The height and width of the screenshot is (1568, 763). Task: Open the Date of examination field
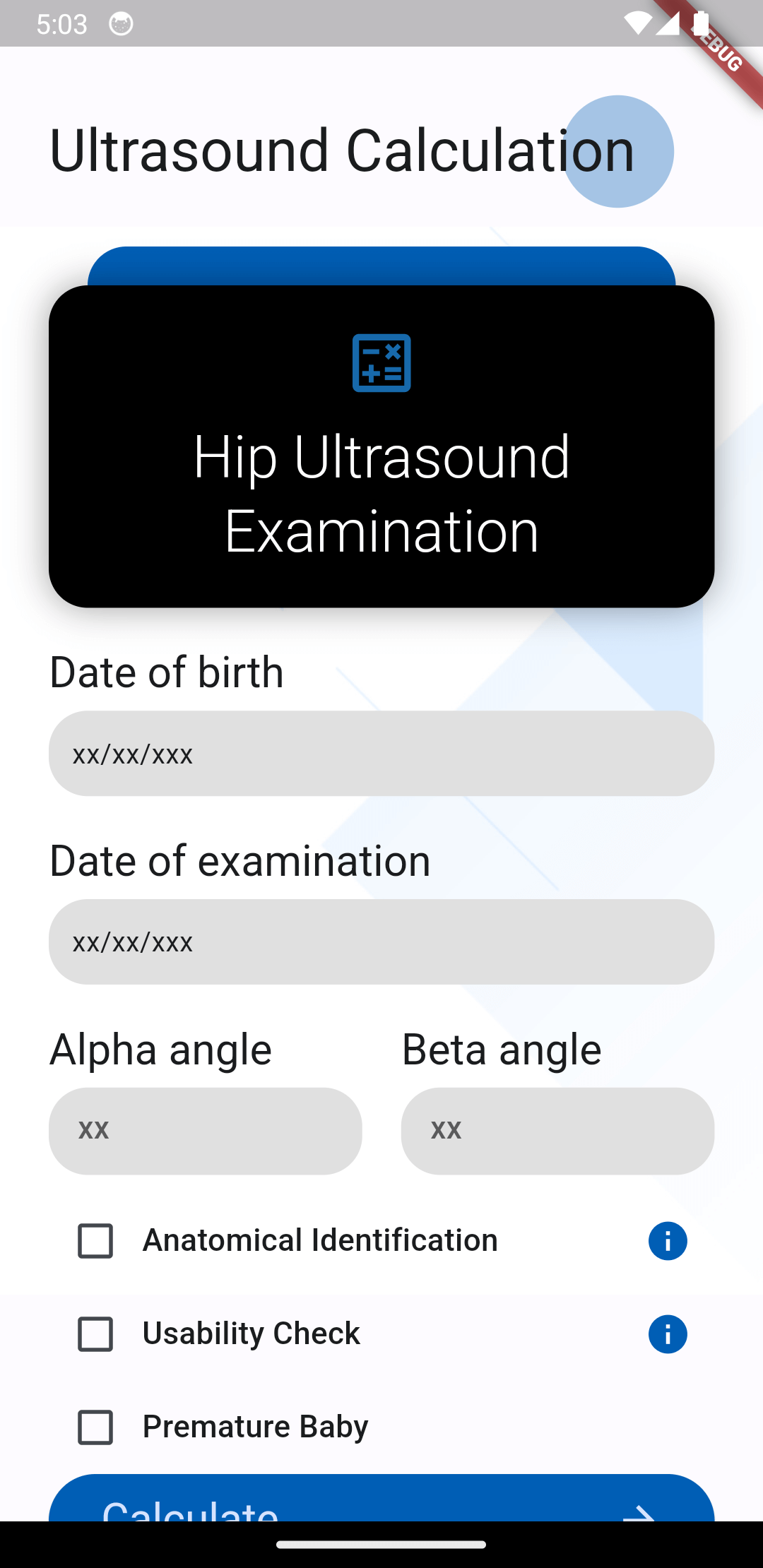(x=381, y=942)
